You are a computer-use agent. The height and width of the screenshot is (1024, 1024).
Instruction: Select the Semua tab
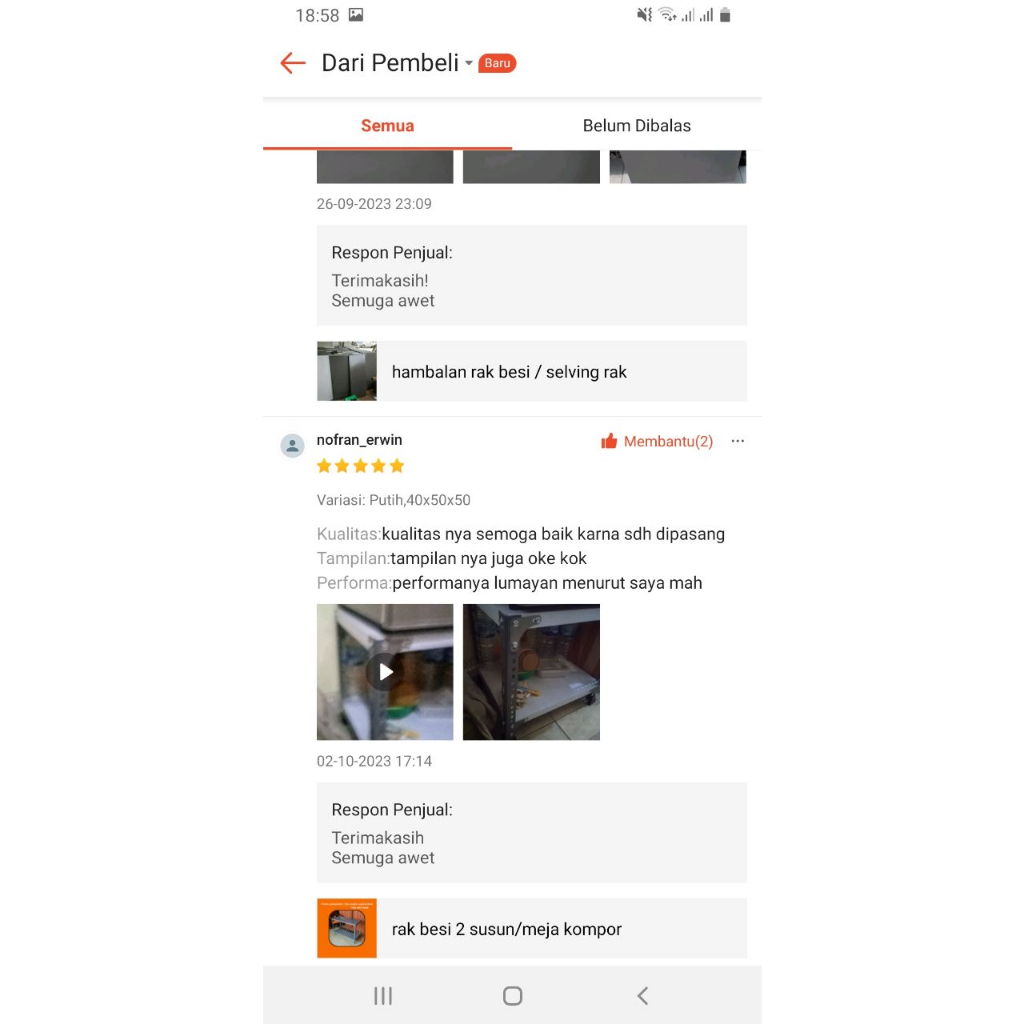point(387,126)
